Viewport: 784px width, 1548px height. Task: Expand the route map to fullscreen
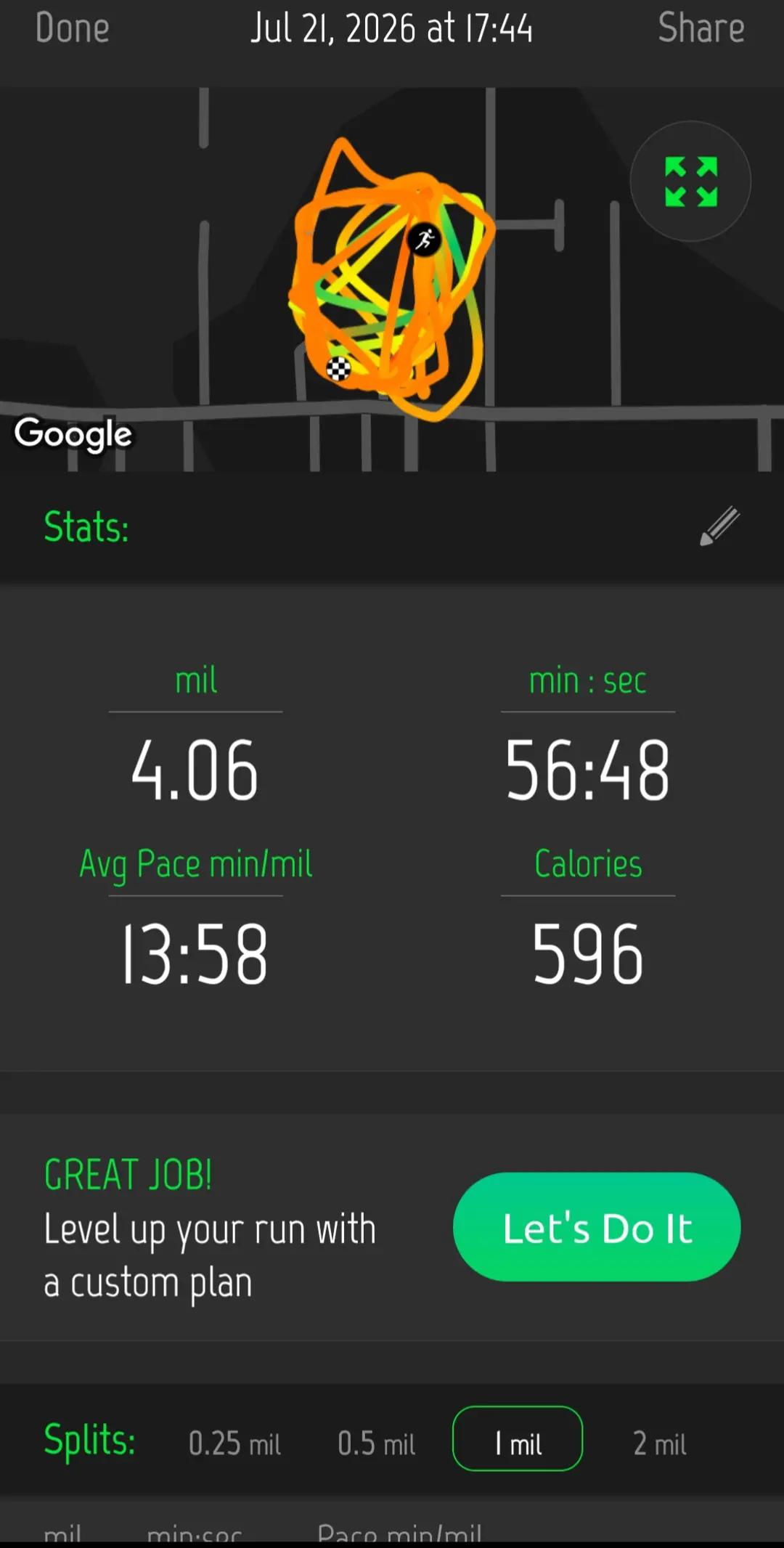coord(690,182)
